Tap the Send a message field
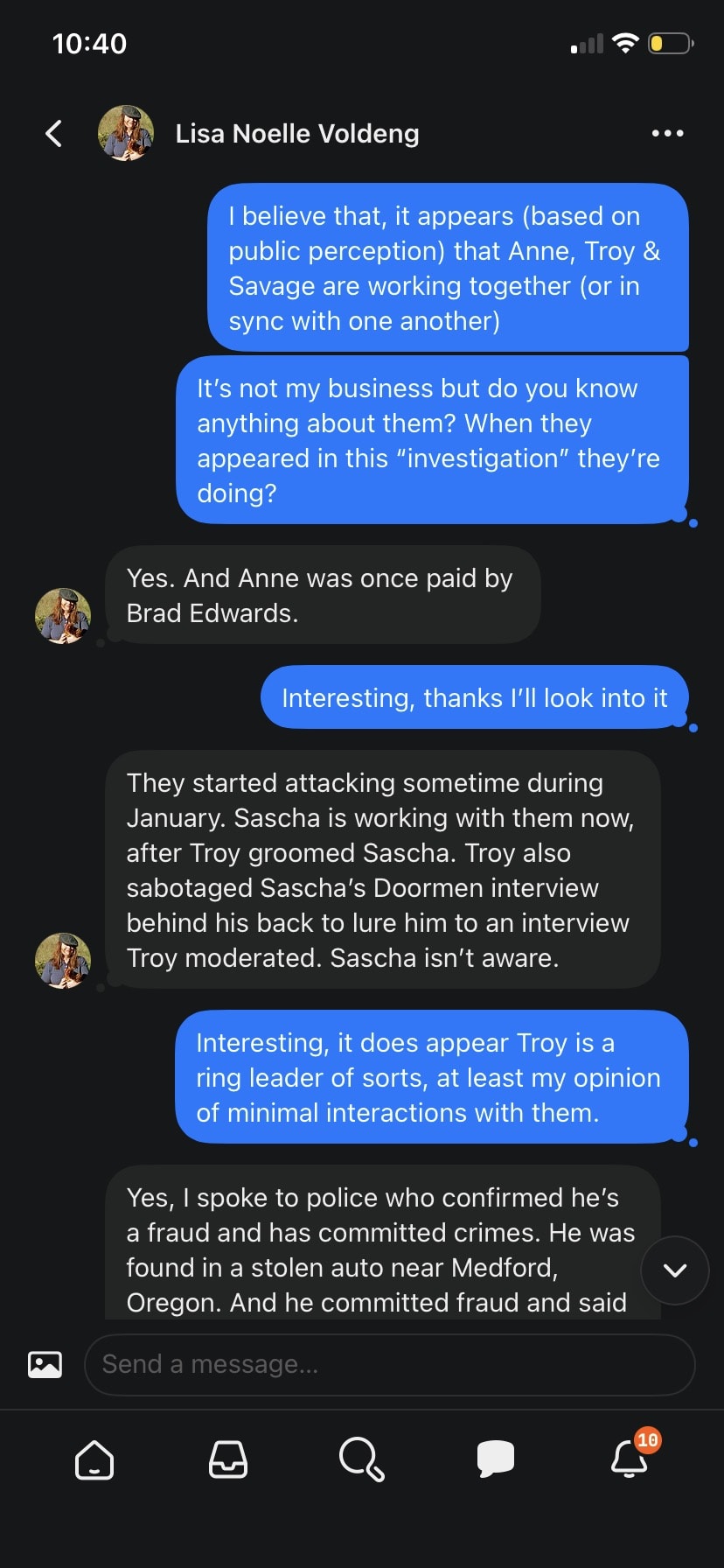Screen dimensions: 724x1568 click(x=390, y=1364)
